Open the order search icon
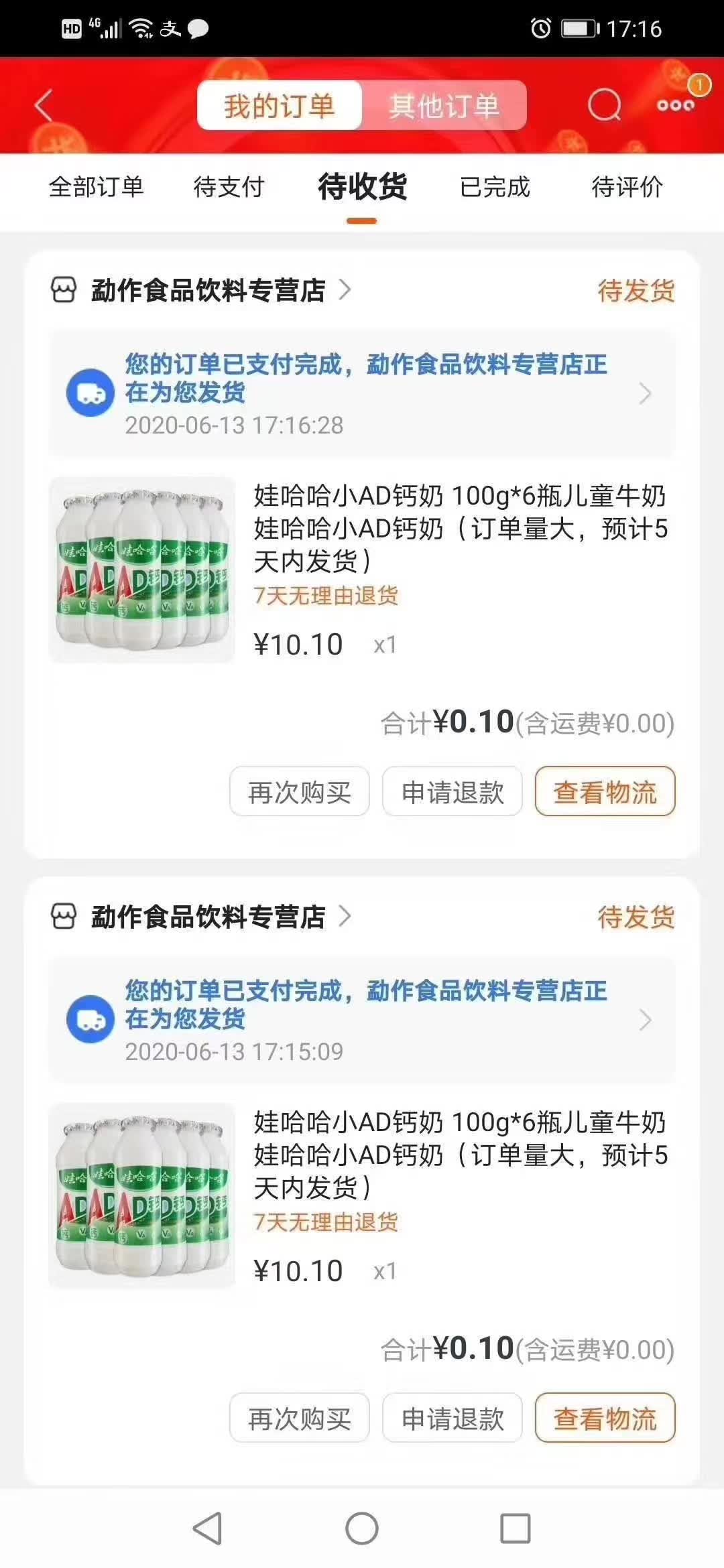724x1568 pixels. tap(604, 106)
